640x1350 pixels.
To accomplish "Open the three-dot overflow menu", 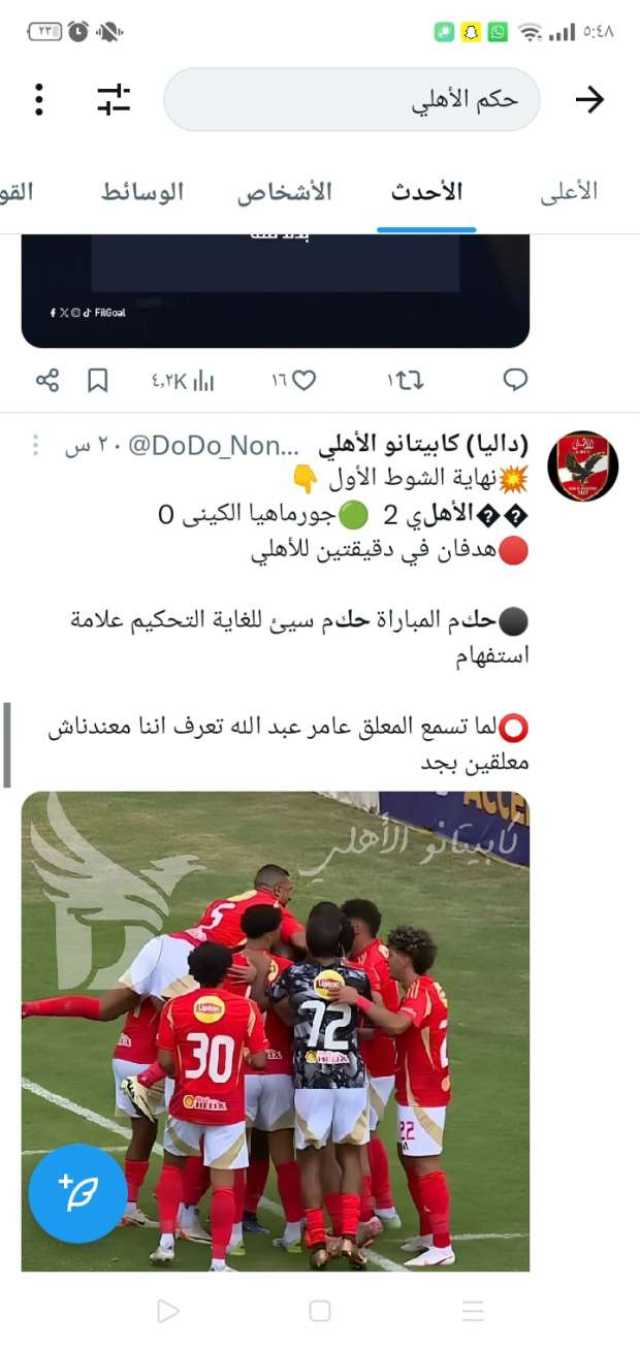I will (x=39, y=99).
